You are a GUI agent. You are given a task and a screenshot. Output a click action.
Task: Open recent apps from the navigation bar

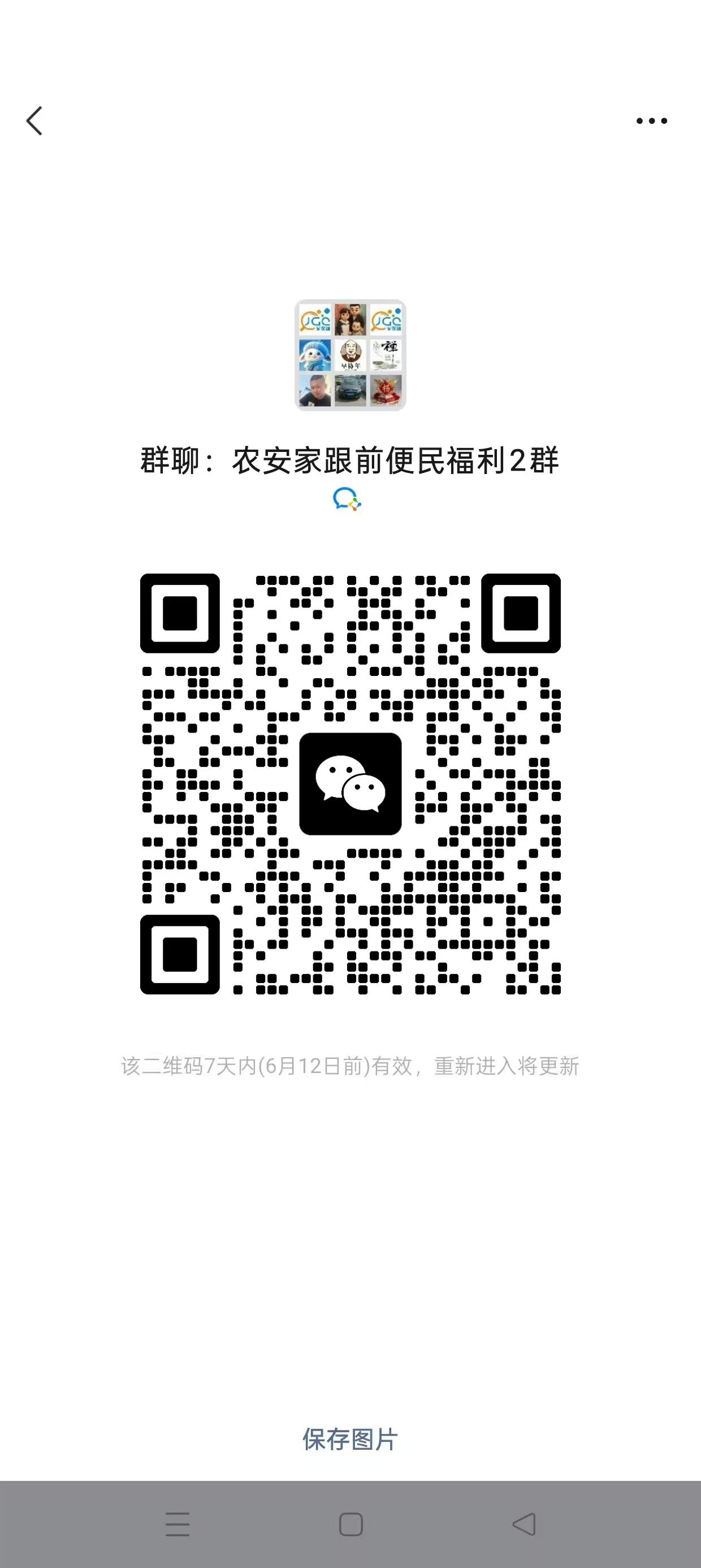tap(177, 1524)
